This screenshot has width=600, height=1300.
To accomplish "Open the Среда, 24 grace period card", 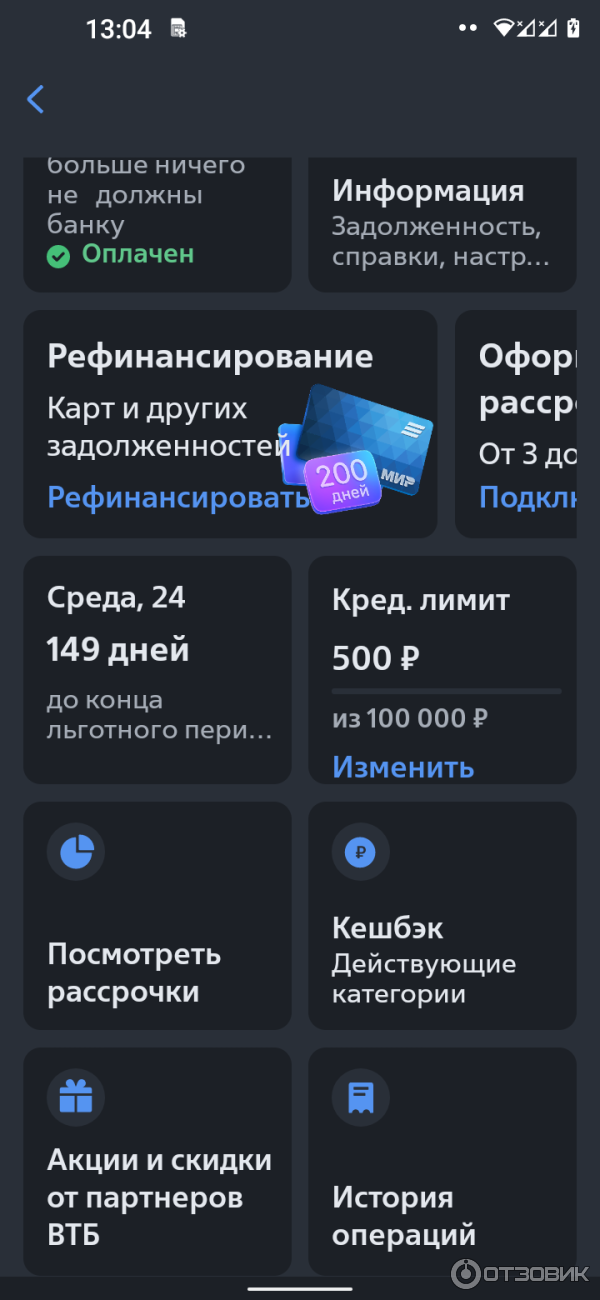I will point(157,669).
